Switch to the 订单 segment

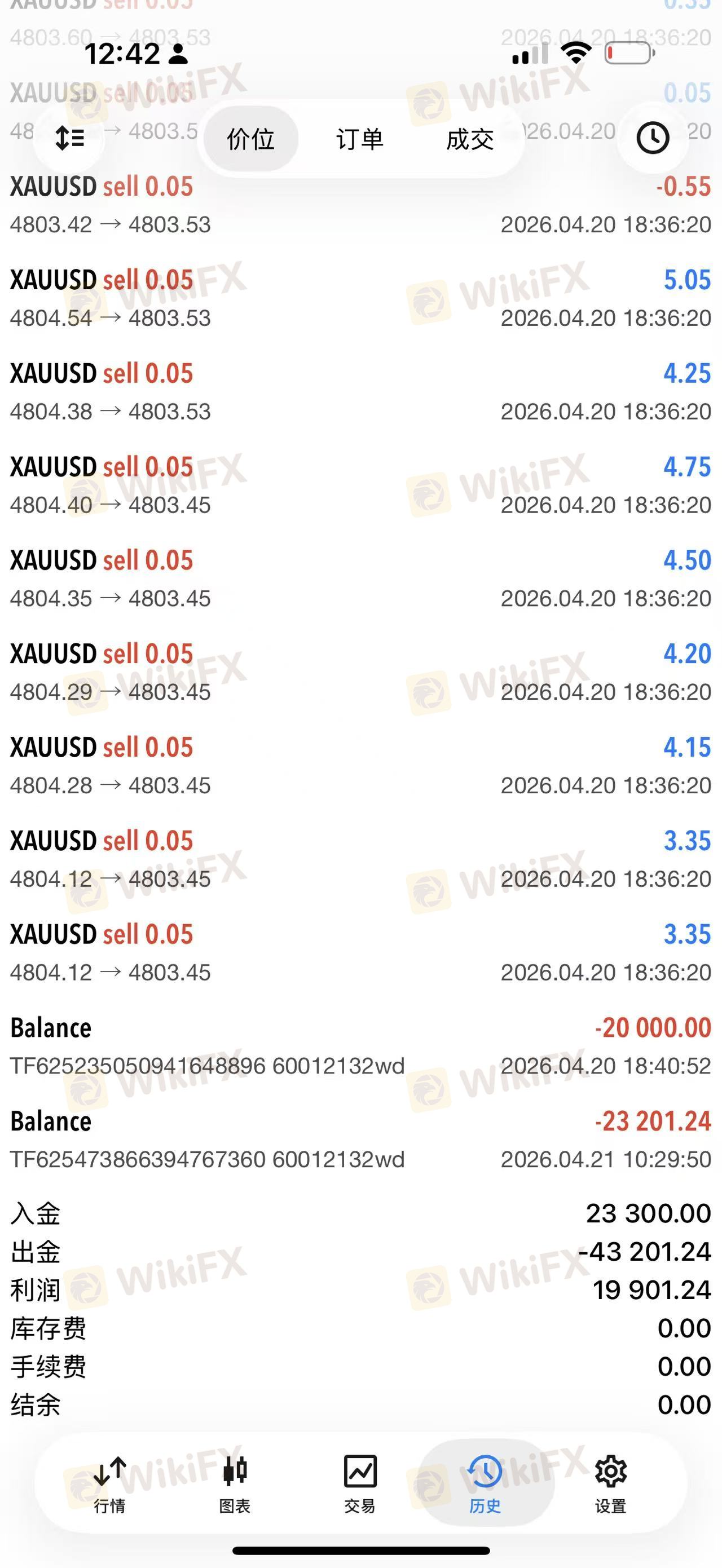coord(359,139)
